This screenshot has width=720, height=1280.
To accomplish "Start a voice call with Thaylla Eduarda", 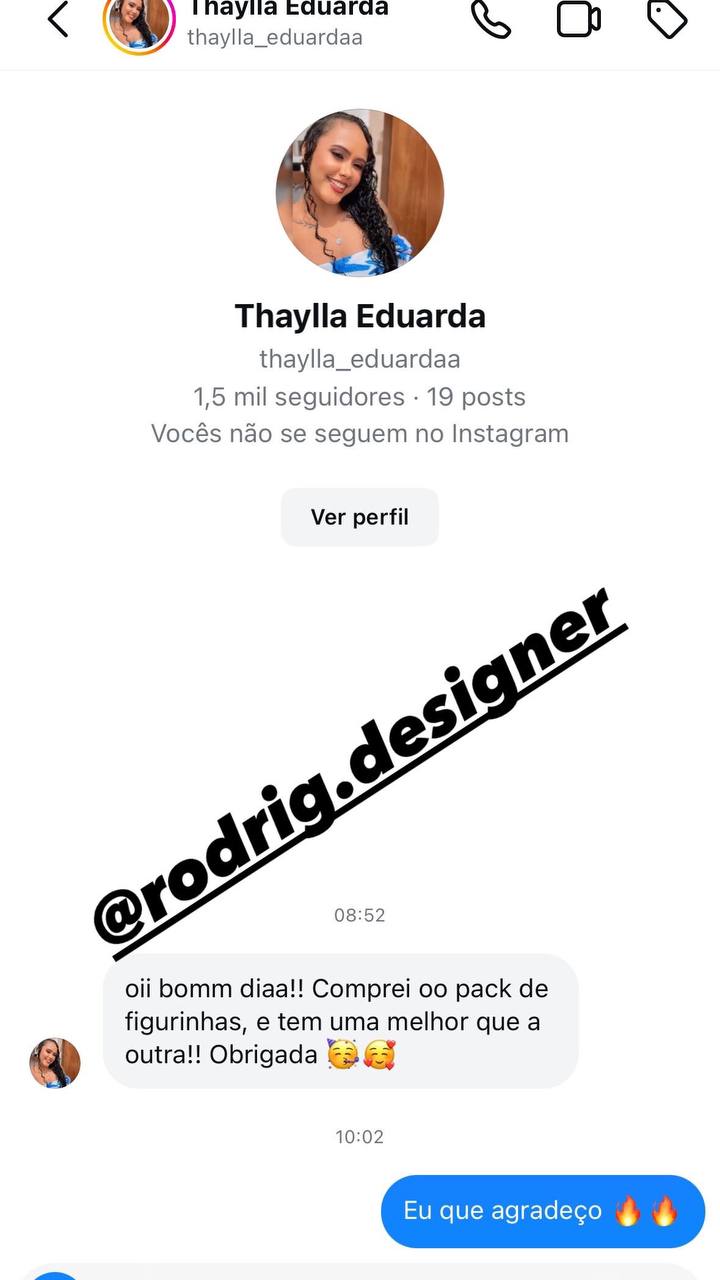I will [x=491, y=19].
